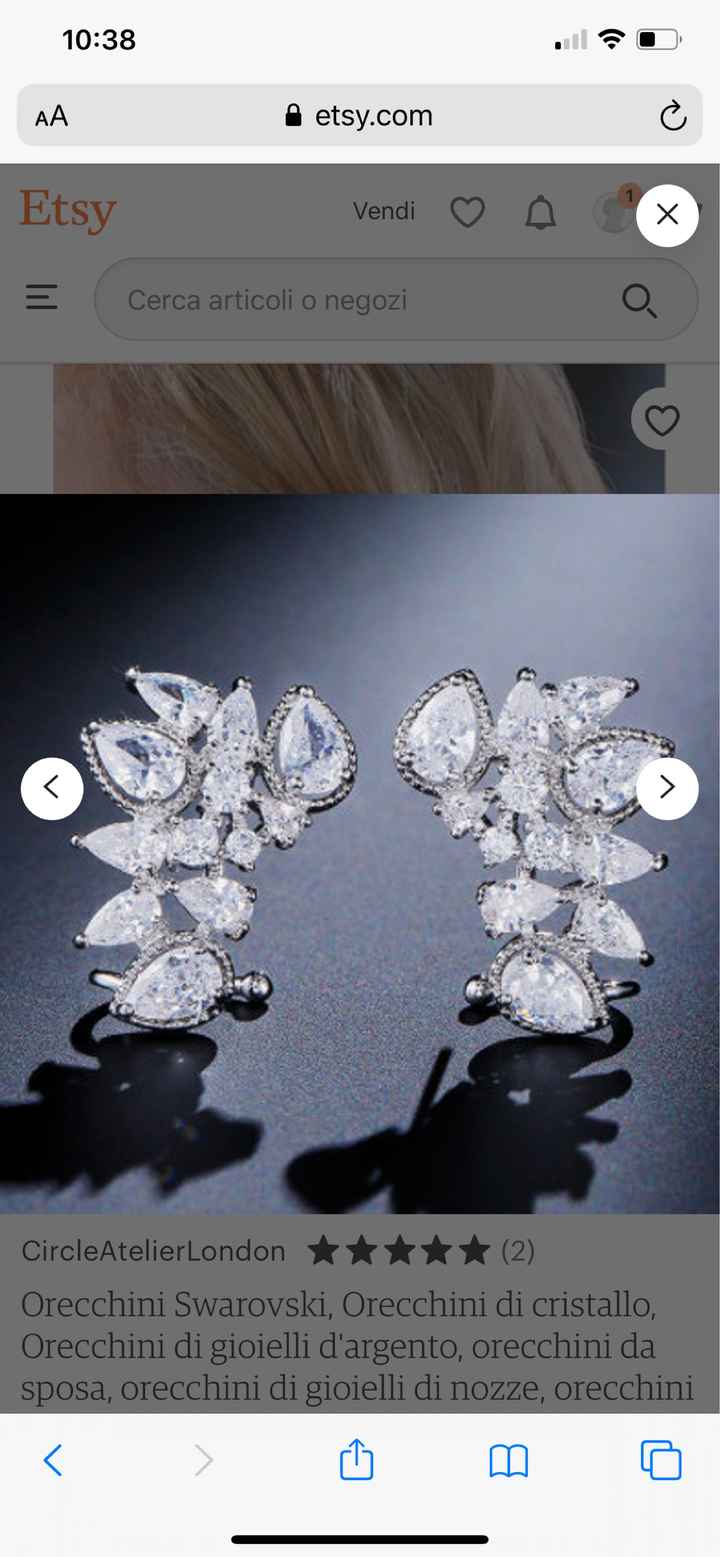Tap the Safari reload button
Image resolution: width=720 pixels, height=1557 pixels.
(673, 117)
